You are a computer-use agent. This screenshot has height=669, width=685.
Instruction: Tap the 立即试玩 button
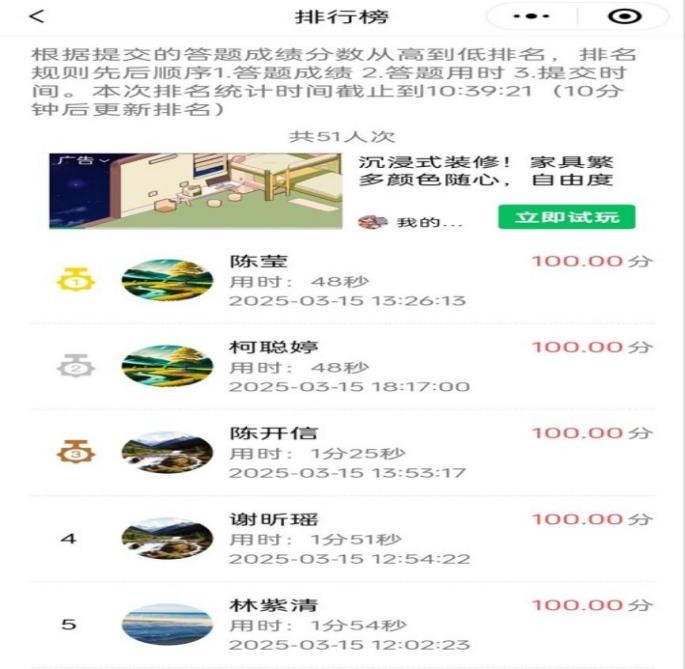point(566,217)
